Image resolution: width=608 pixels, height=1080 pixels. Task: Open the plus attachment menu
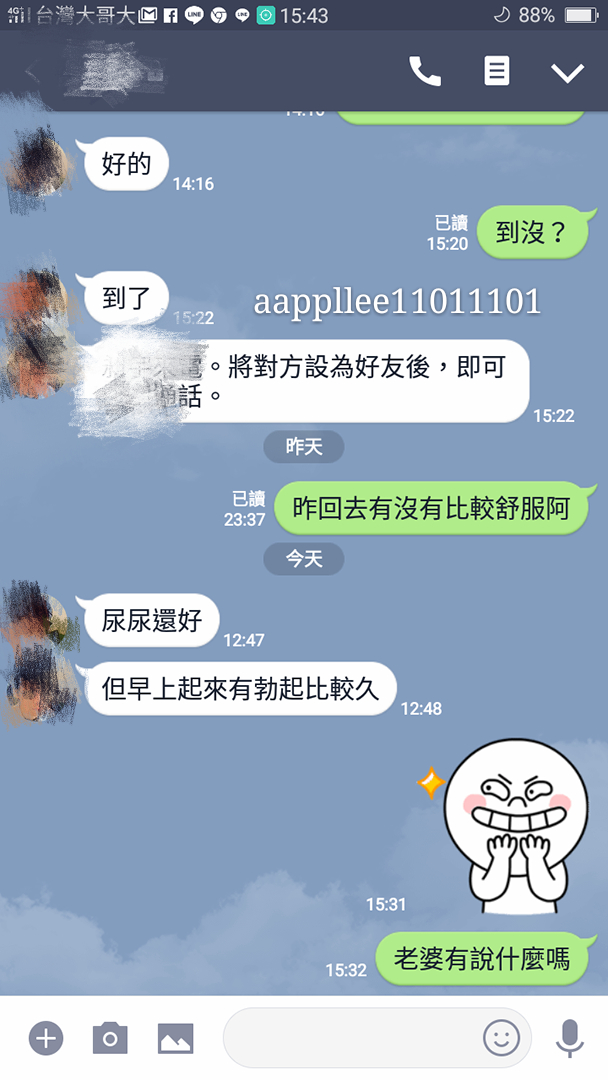(x=45, y=1038)
